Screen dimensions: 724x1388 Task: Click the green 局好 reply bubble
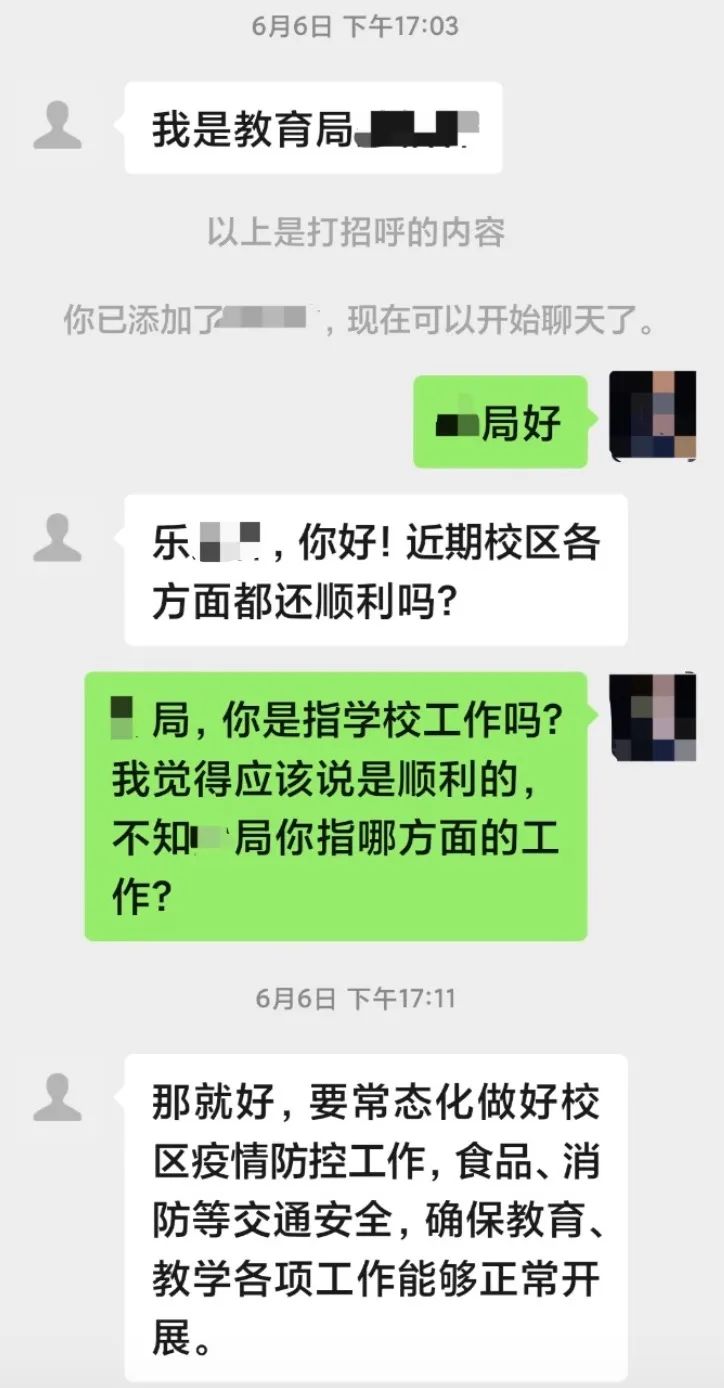500,420
